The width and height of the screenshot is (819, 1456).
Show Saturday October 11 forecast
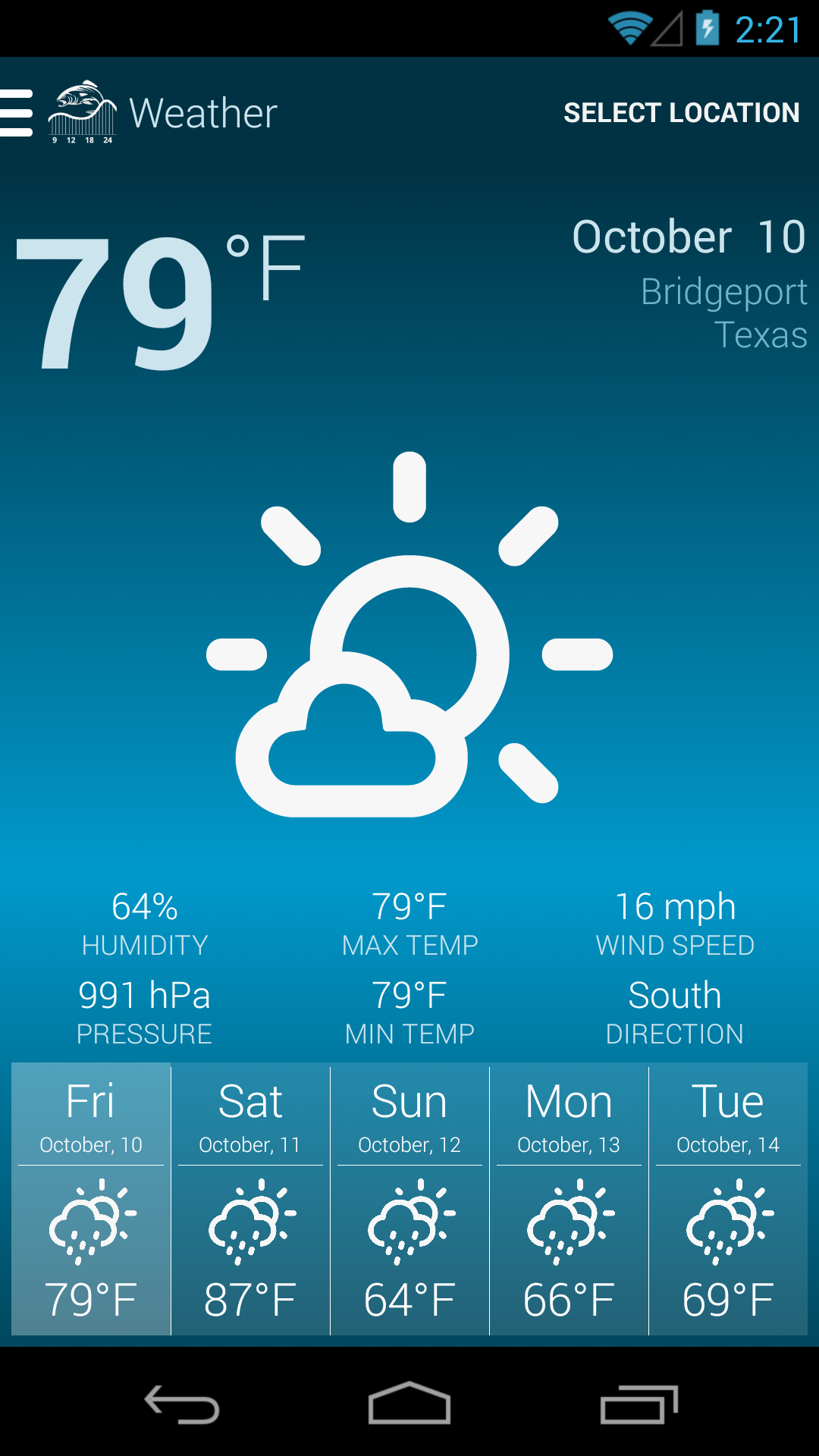pos(250,1199)
